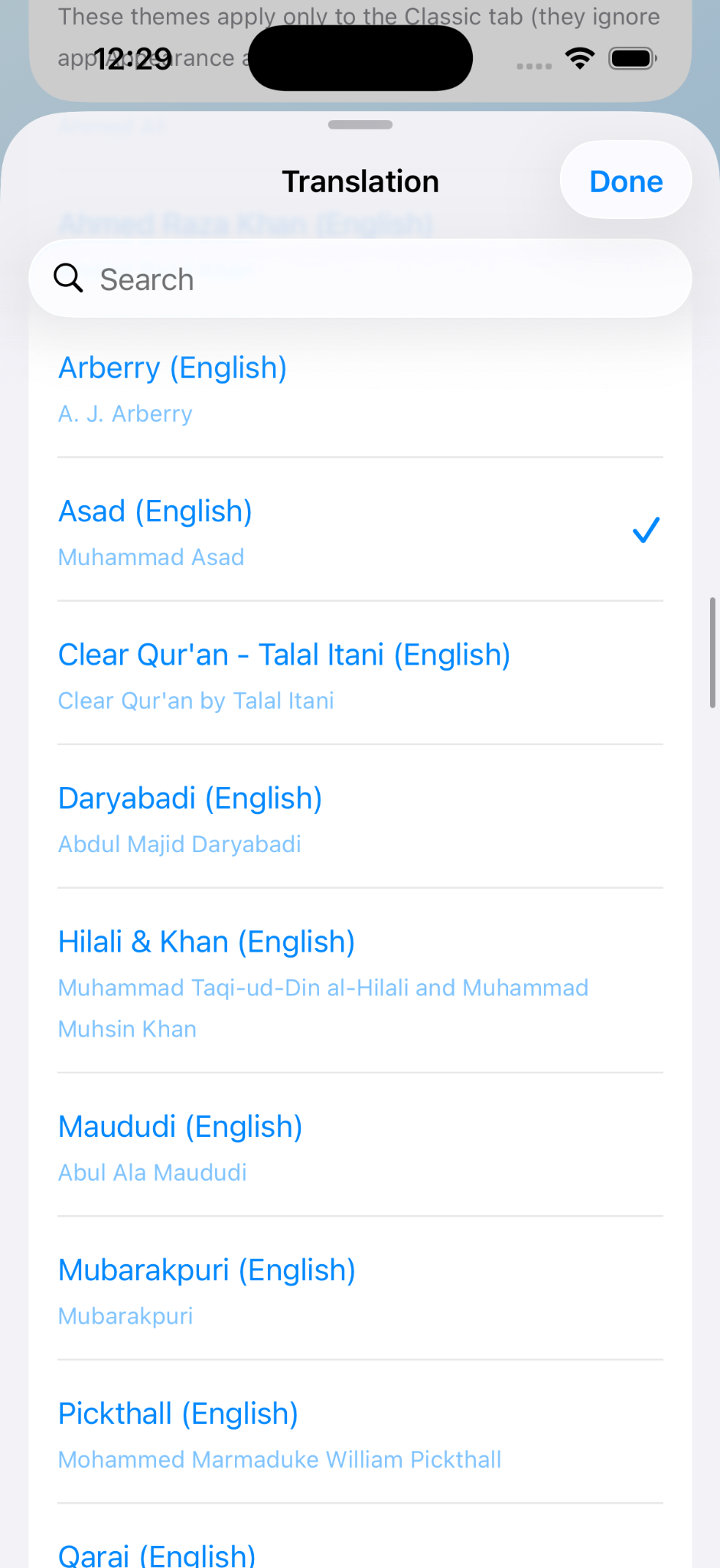Select the Arberry (English) translation

click(x=172, y=367)
